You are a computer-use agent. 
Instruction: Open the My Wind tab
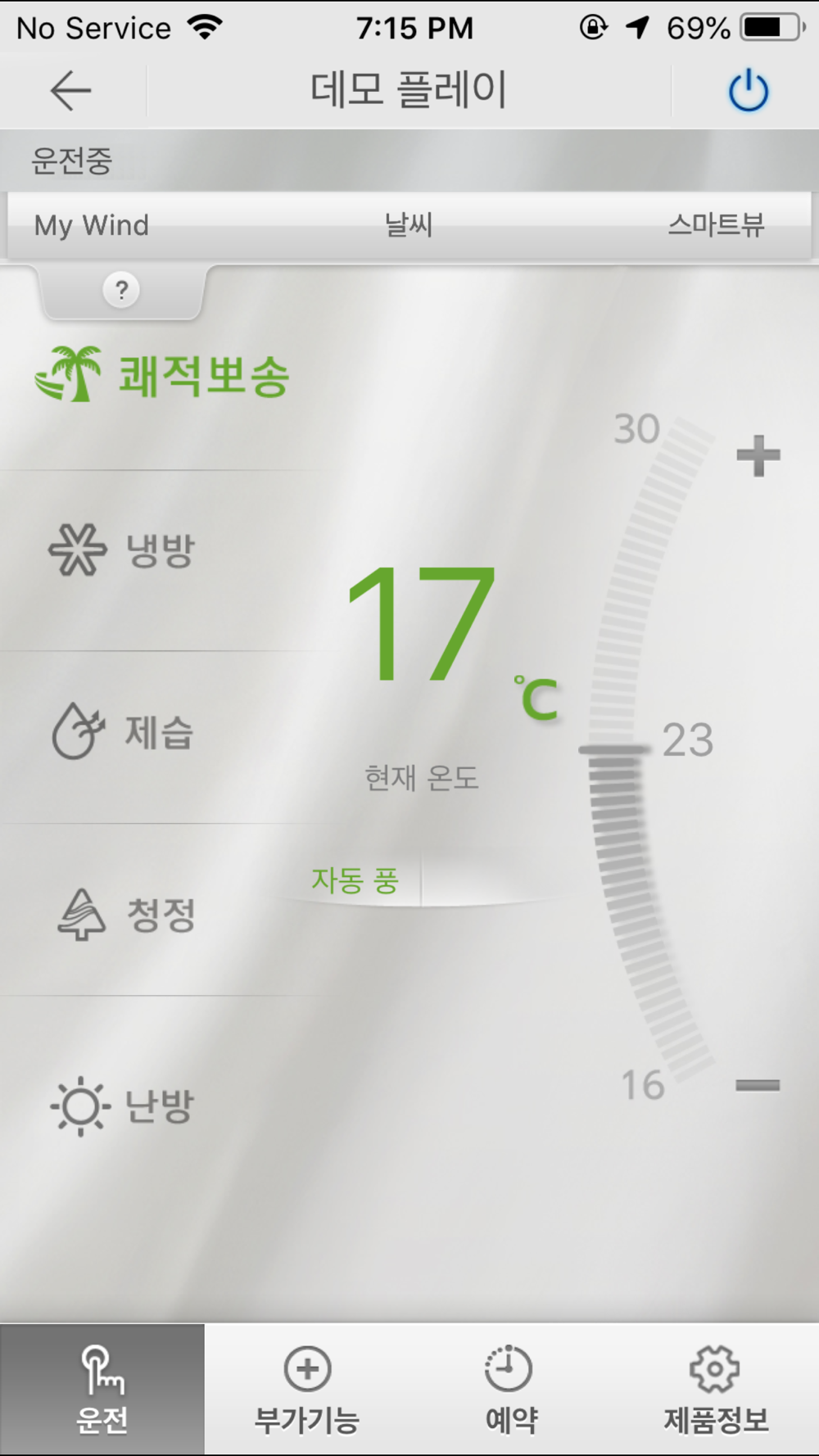[92, 225]
